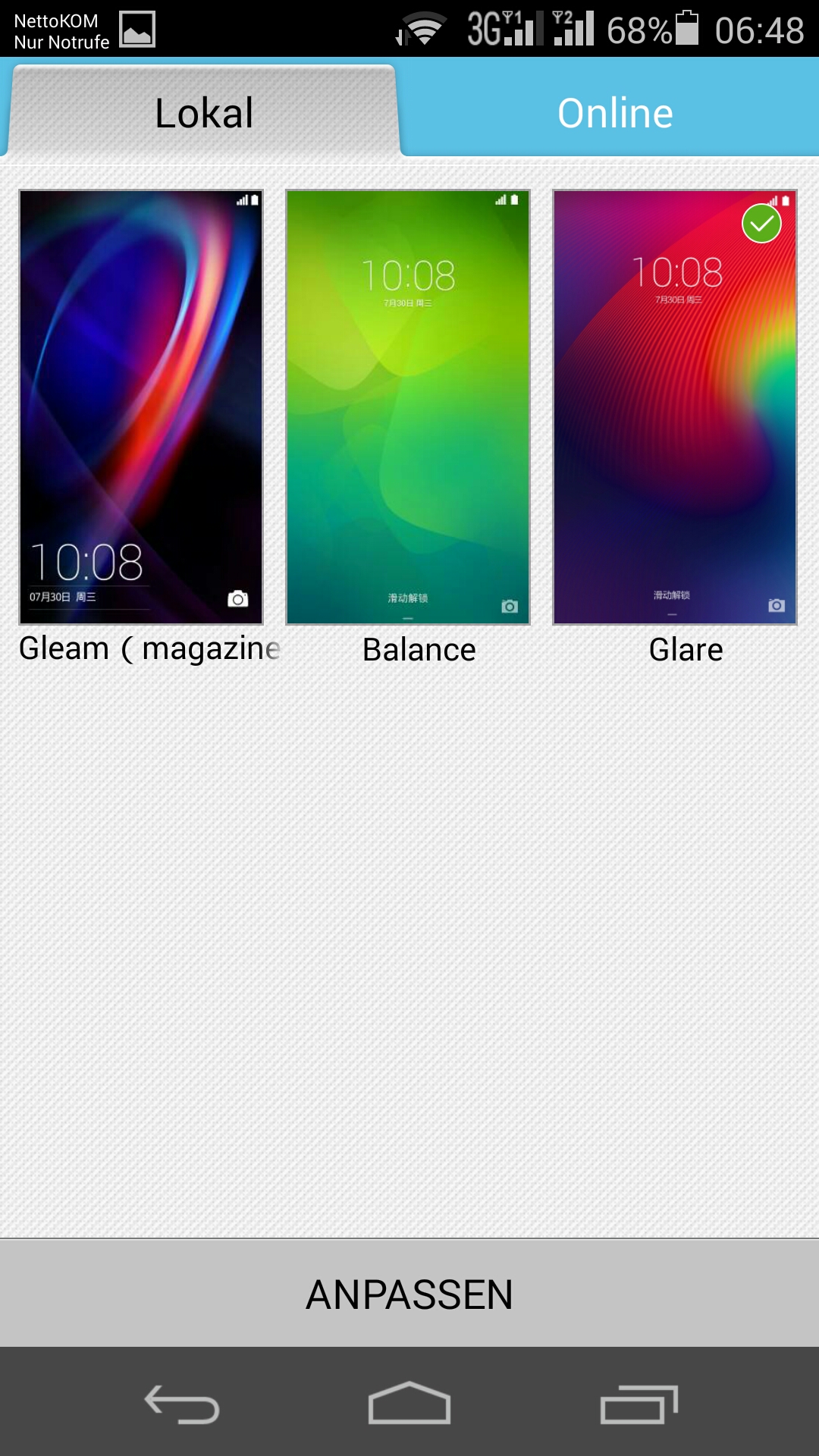Viewport: 819px width, 1456px height.
Task: Tap the ANPASSEN button
Action: coord(409,1294)
